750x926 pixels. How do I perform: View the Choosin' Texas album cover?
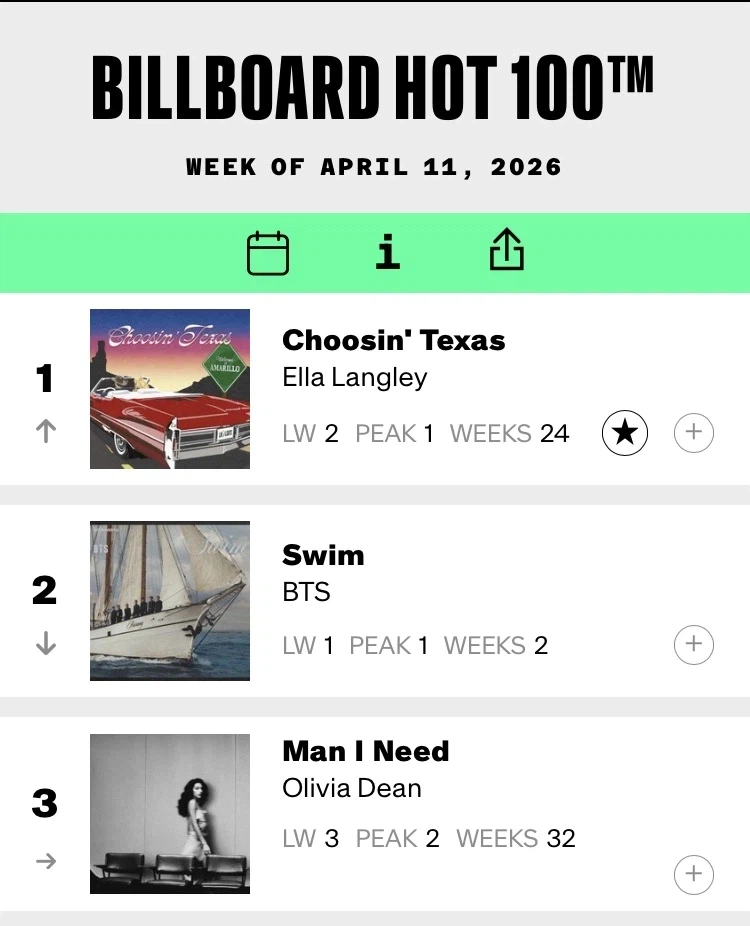pyautogui.click(x=170, y=389)
